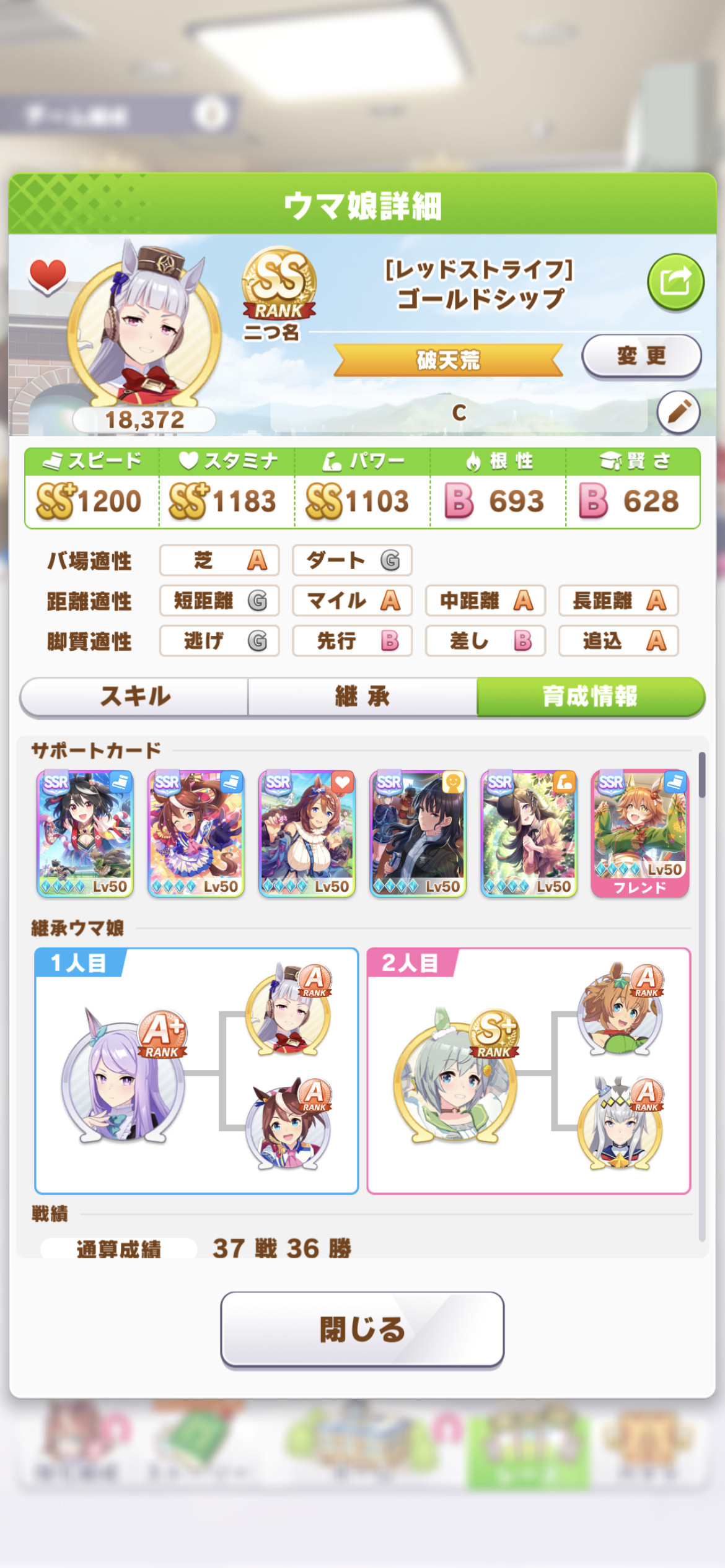Switch to the スキル tab

(134, 697)
